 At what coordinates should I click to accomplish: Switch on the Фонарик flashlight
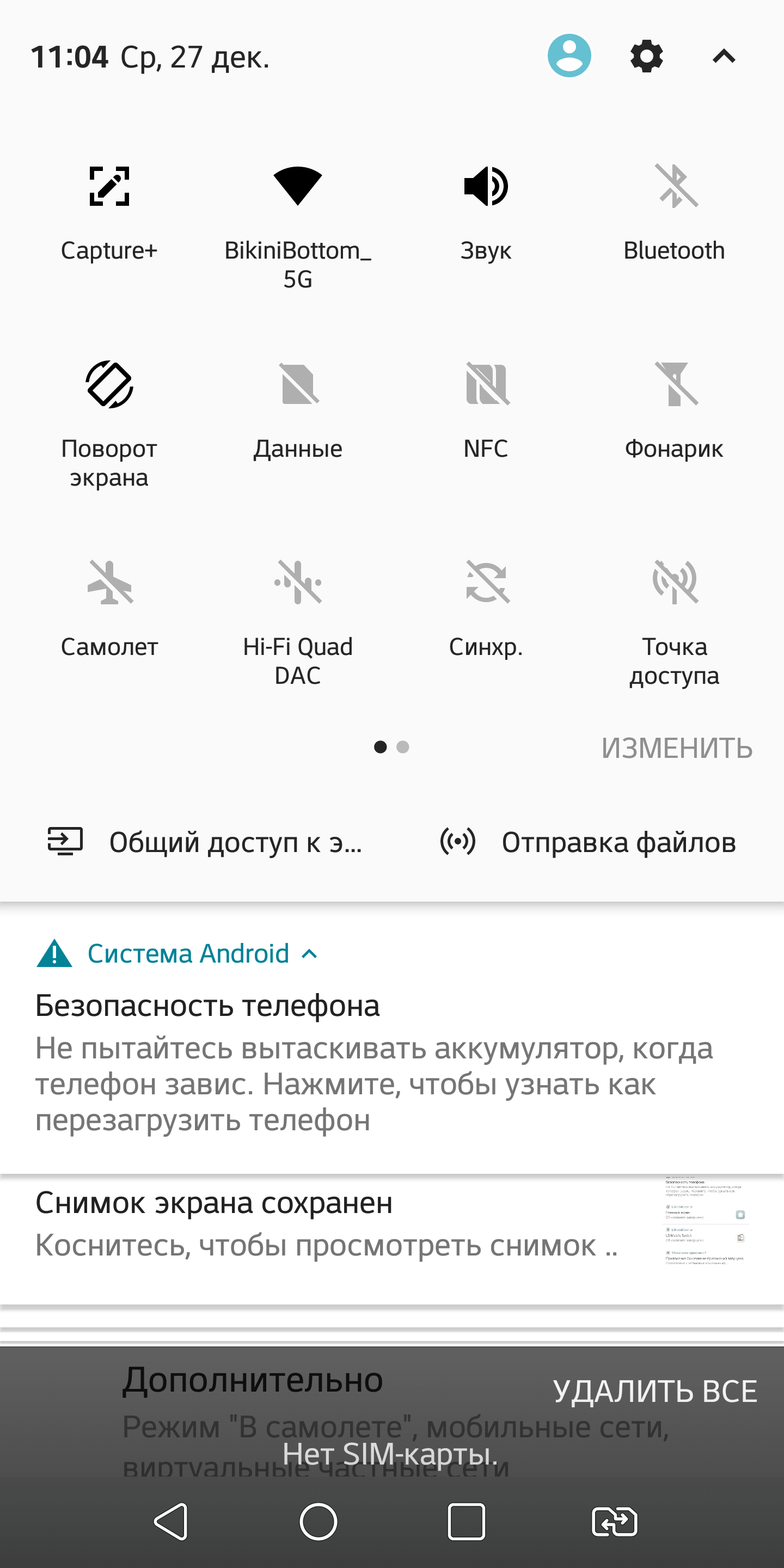[x=675, y=385]
